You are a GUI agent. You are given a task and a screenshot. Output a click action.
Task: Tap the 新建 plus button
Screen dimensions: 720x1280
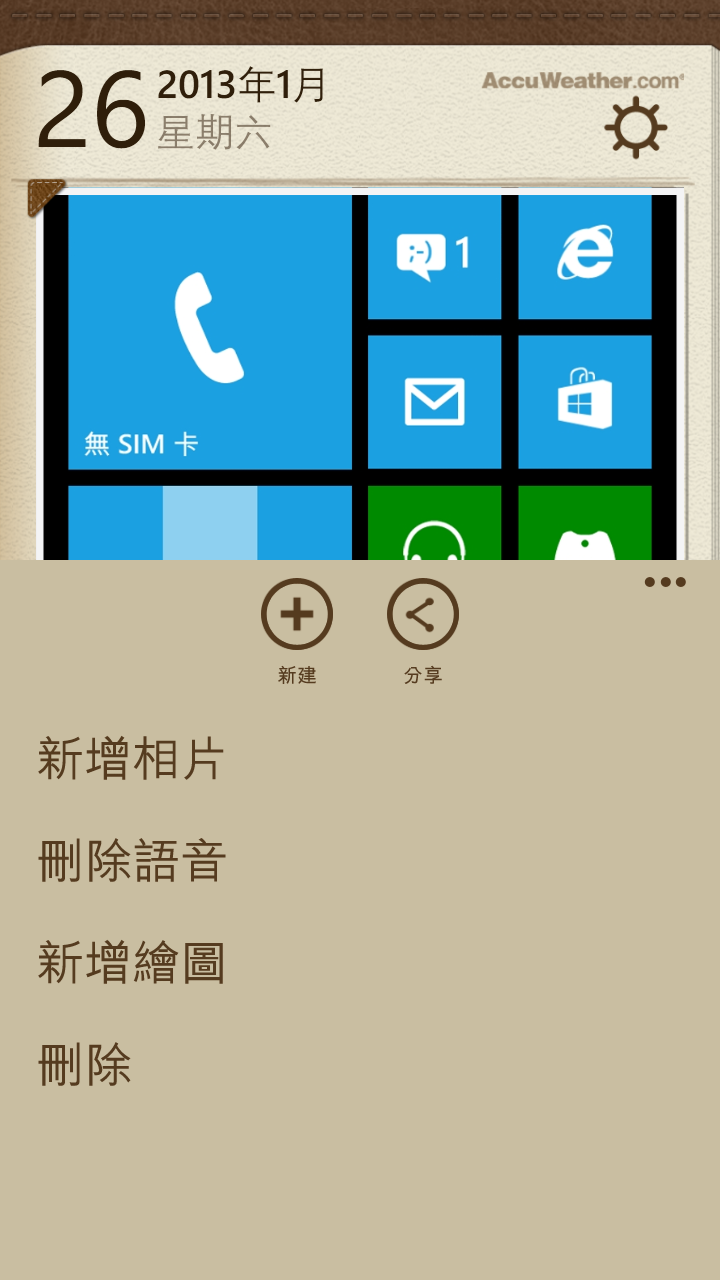click(297, 614)
